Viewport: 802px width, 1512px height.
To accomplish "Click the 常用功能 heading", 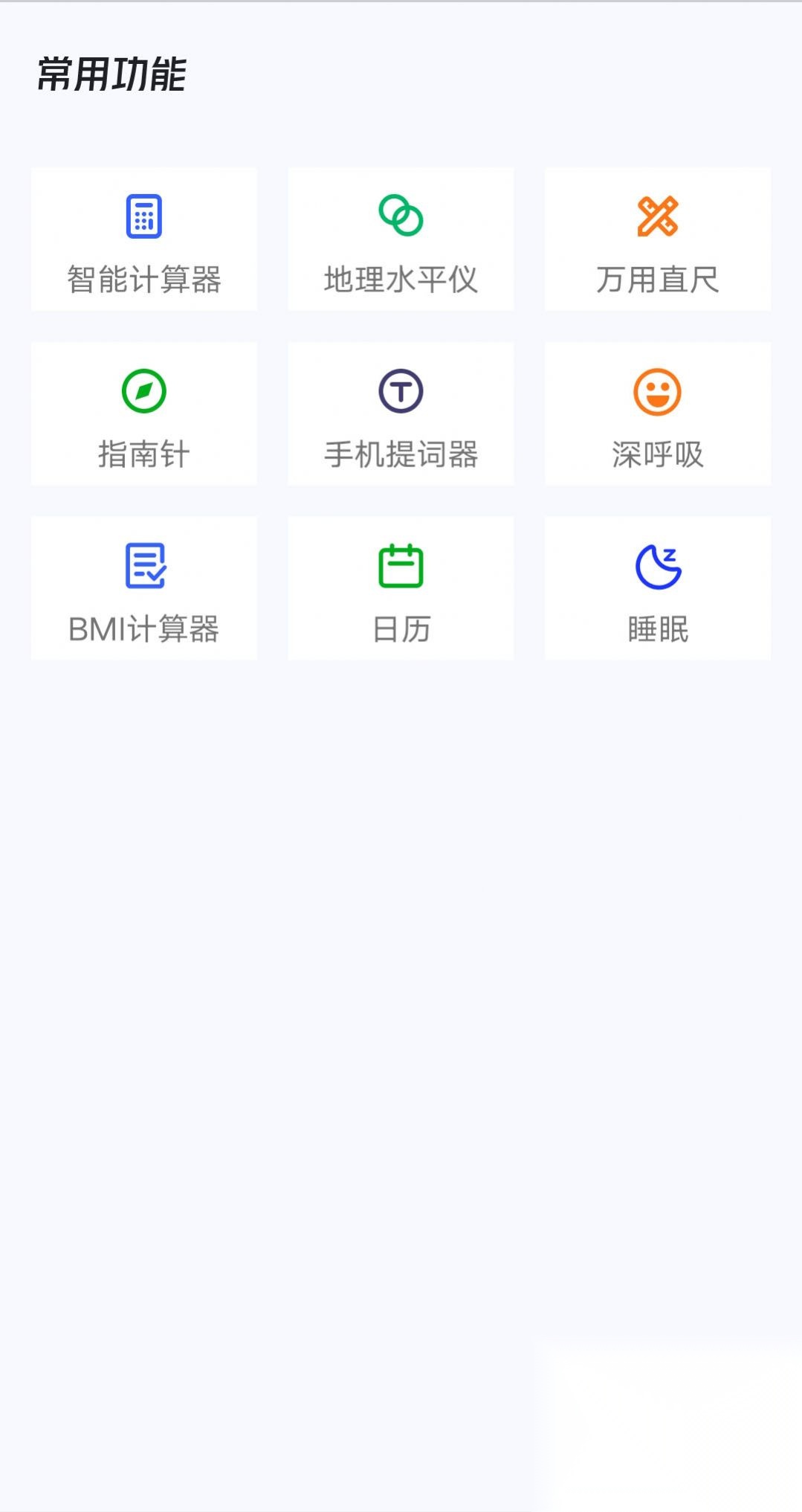I will [113, 72].
